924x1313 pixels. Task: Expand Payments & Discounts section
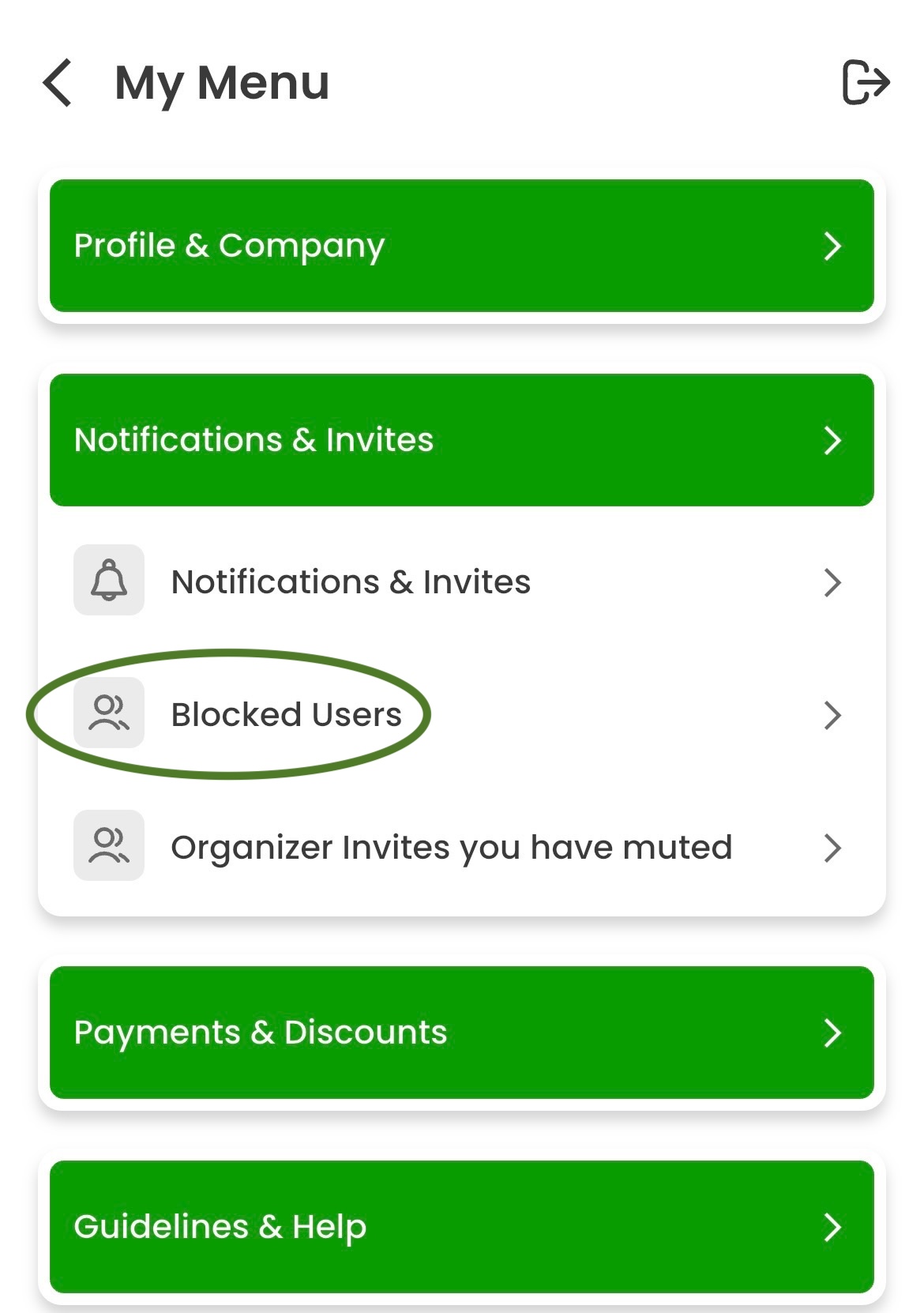tap(461, 1033)
